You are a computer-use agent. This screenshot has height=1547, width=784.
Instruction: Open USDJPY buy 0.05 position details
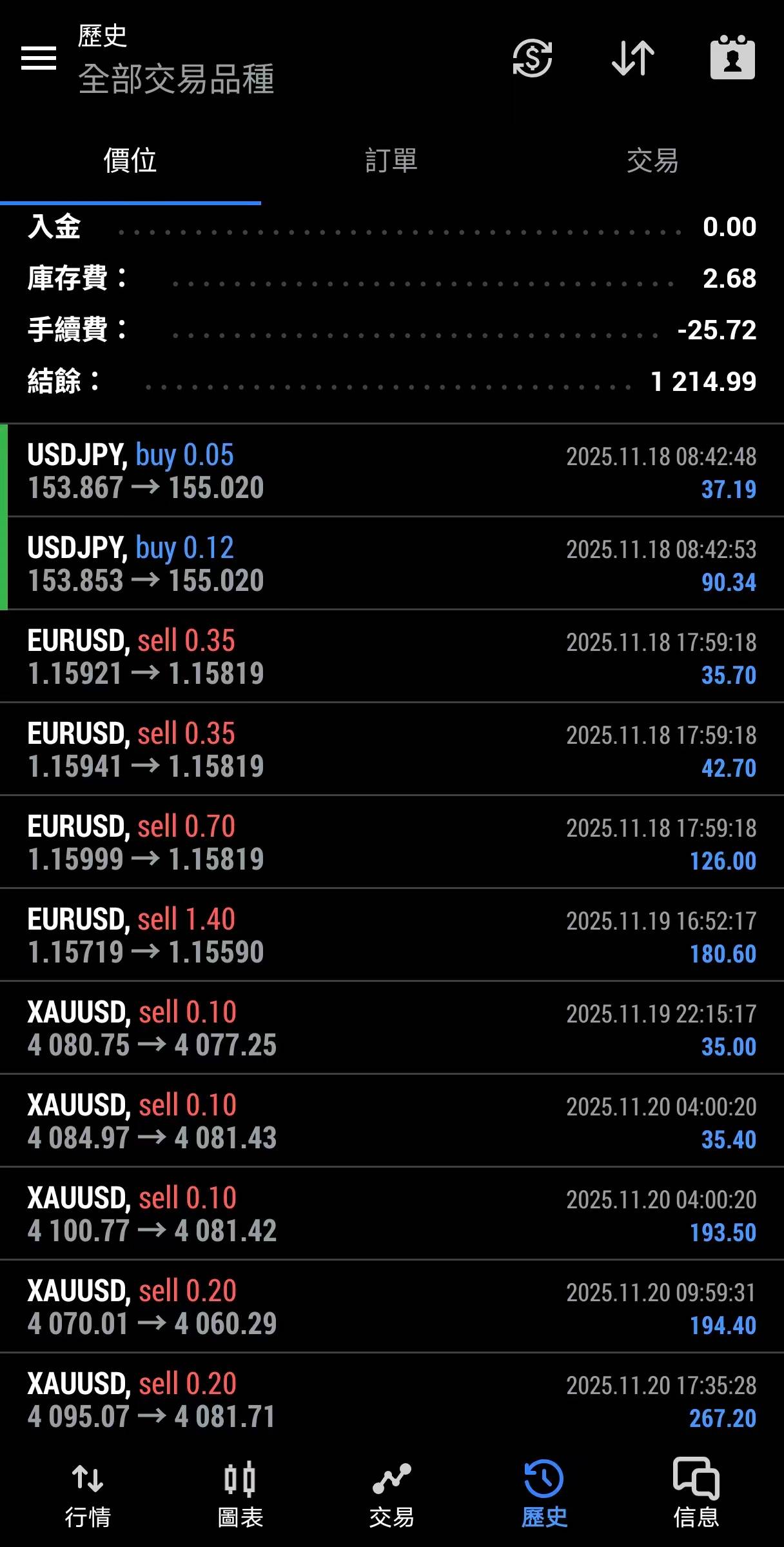tap(392, 471)
